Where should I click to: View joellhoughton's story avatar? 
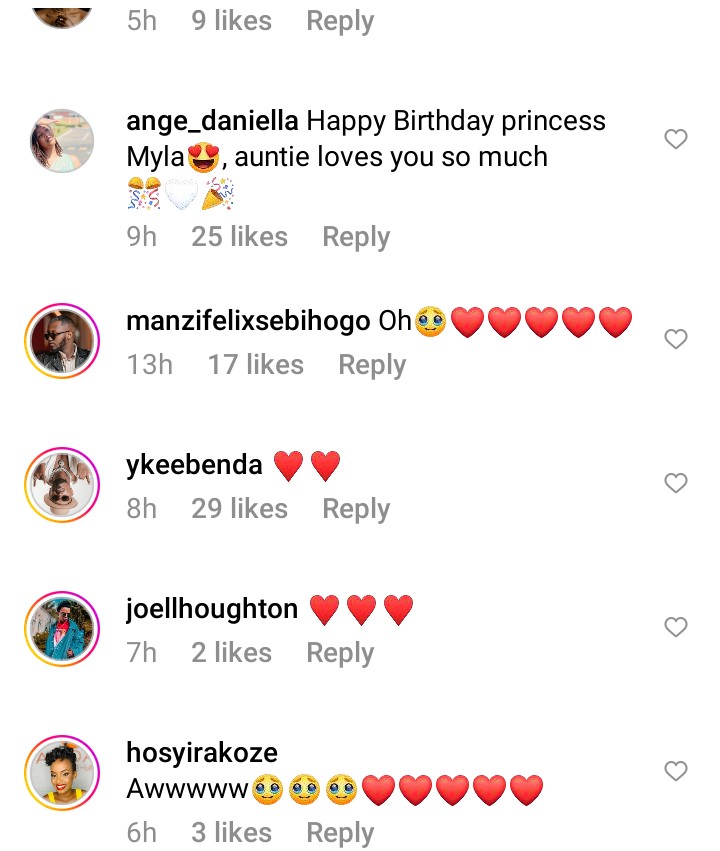[x=62, y=629]
